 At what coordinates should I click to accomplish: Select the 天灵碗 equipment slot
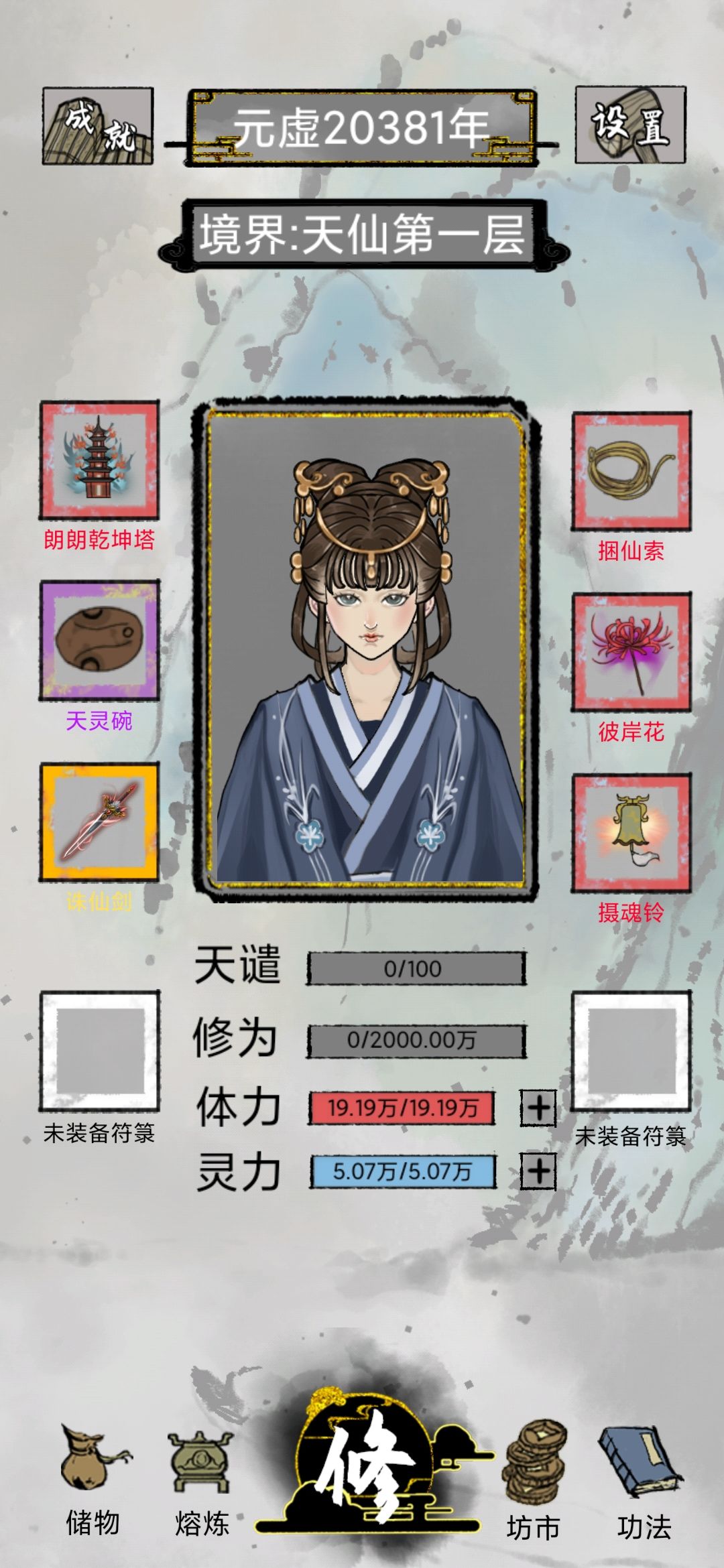pos(99,641)
